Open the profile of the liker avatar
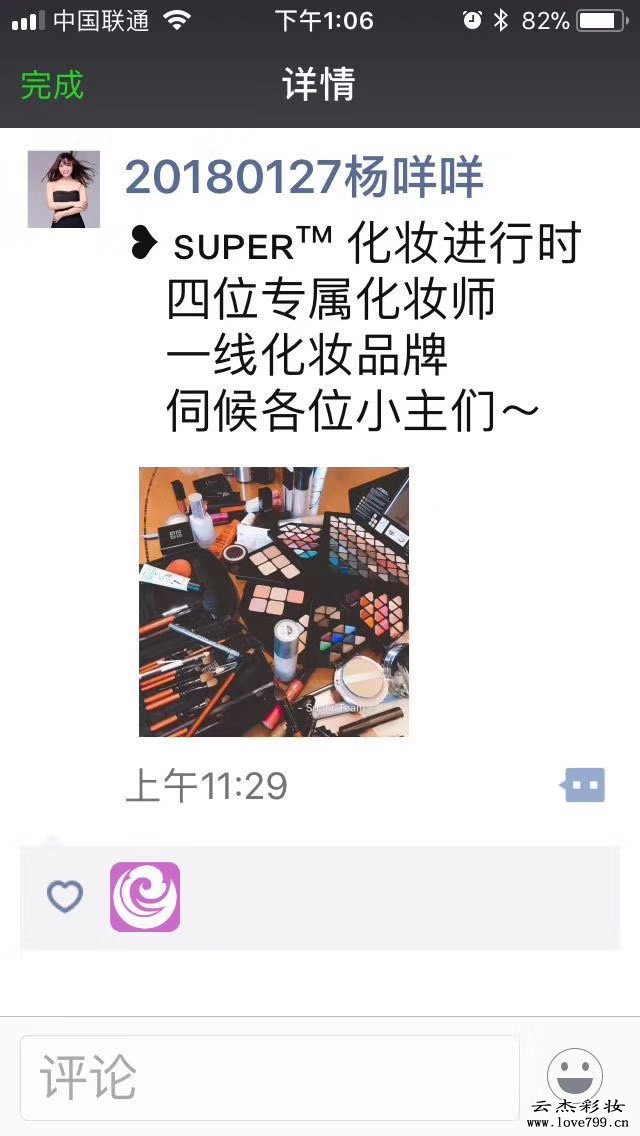The height and width of the screenshot is (1136, 640). (x=145, y=897)
